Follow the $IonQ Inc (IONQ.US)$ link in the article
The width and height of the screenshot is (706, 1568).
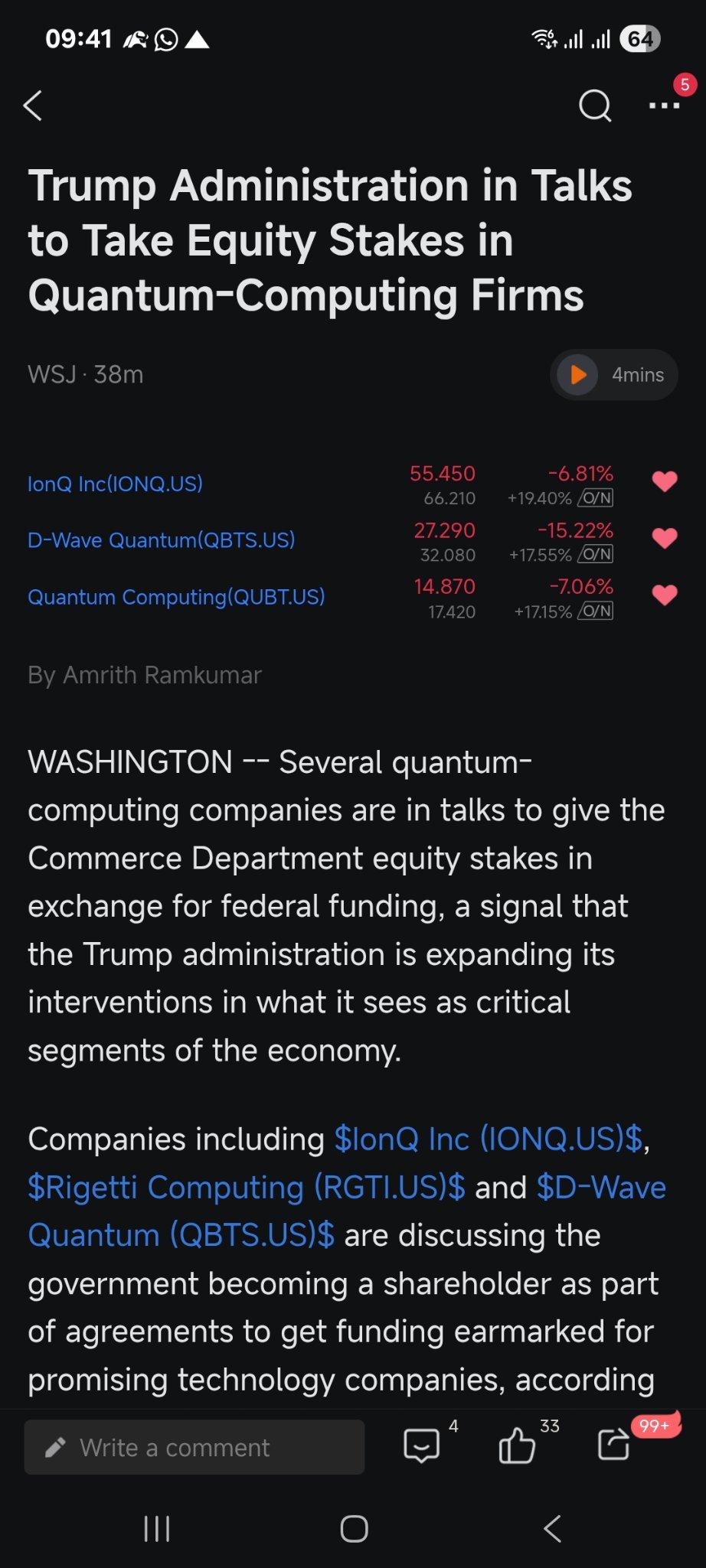[489, 1139]
